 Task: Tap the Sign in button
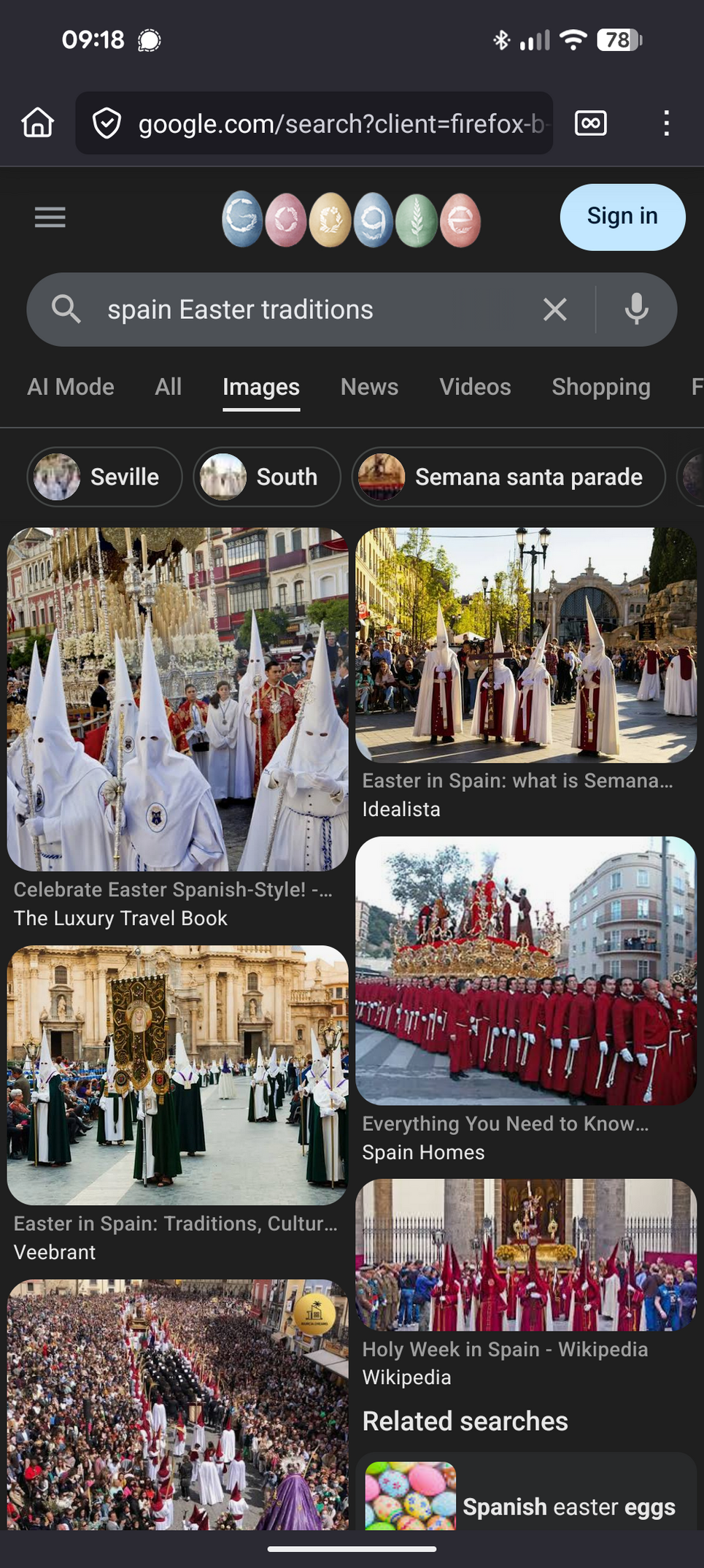[622, 217]
